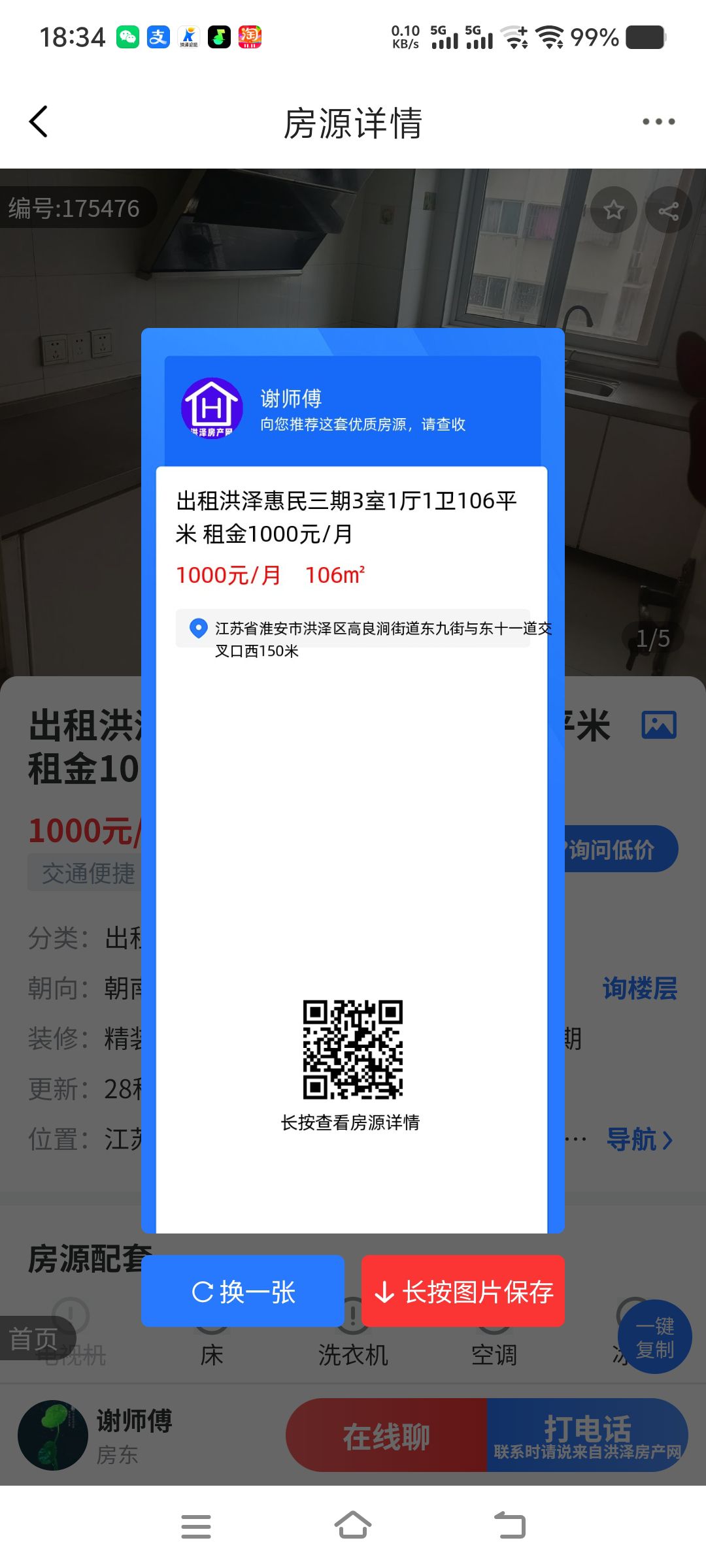Open the system recent apps menu
This screenshot has width=706, height=1568.
196,1526
